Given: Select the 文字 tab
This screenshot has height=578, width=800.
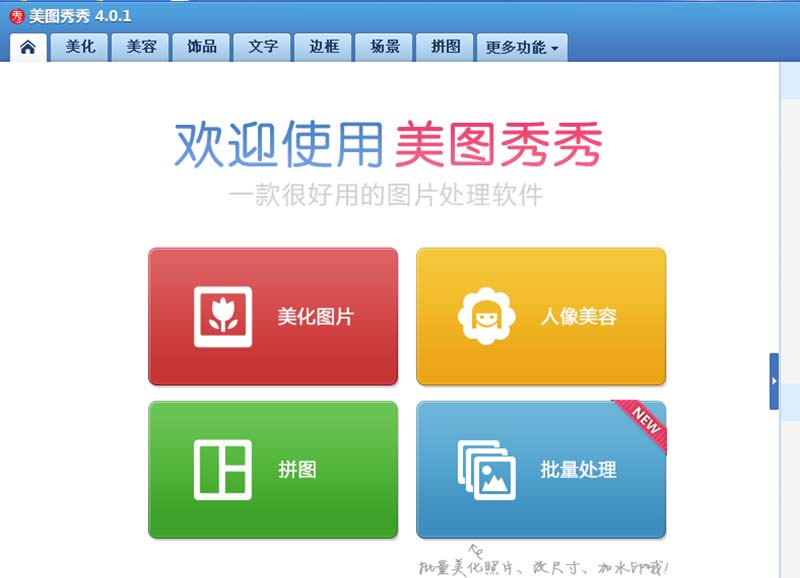Looking at the screenshot, I should (x=262, y=47).
